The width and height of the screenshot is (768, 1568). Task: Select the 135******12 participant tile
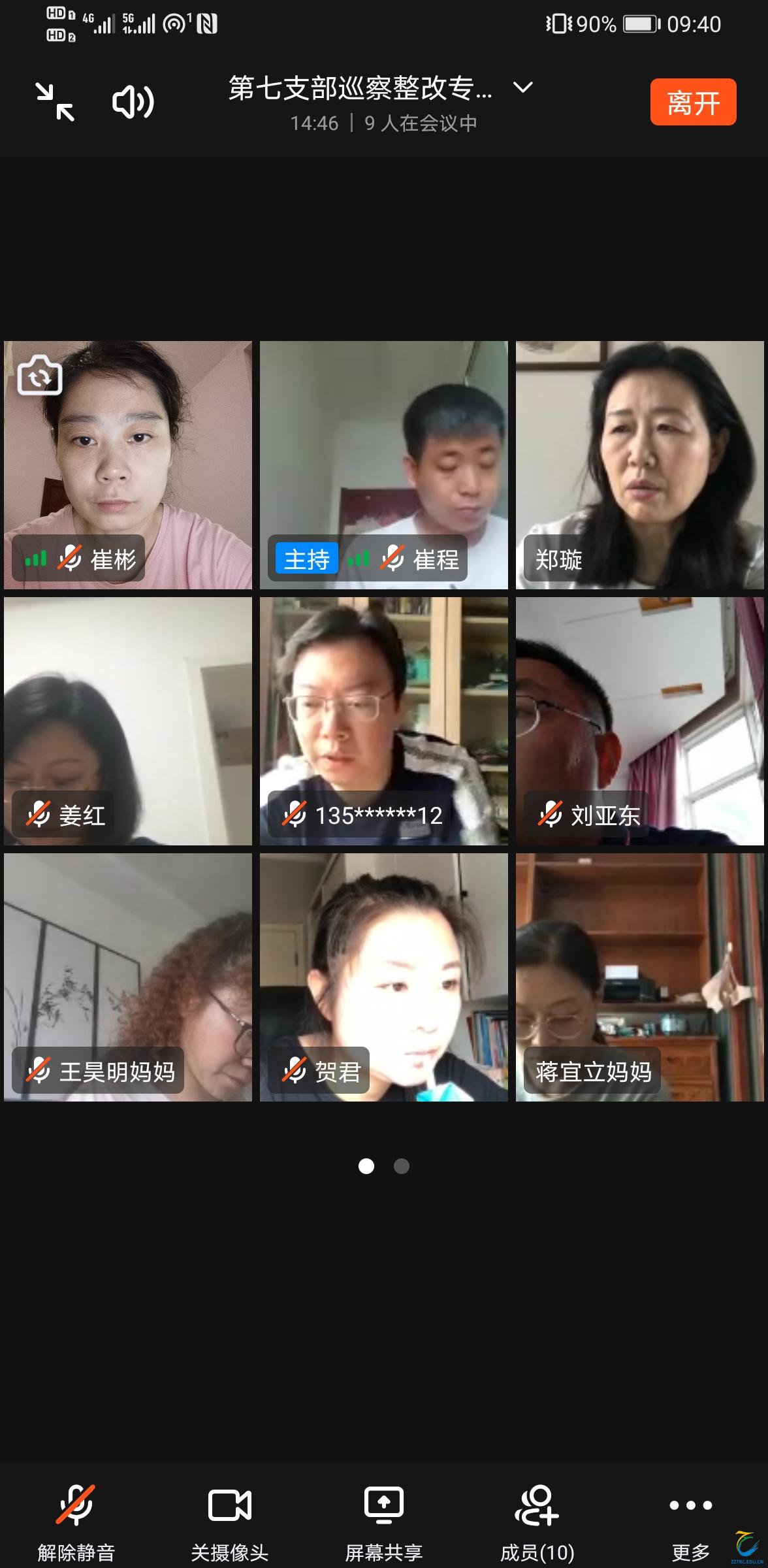(383, 721)
